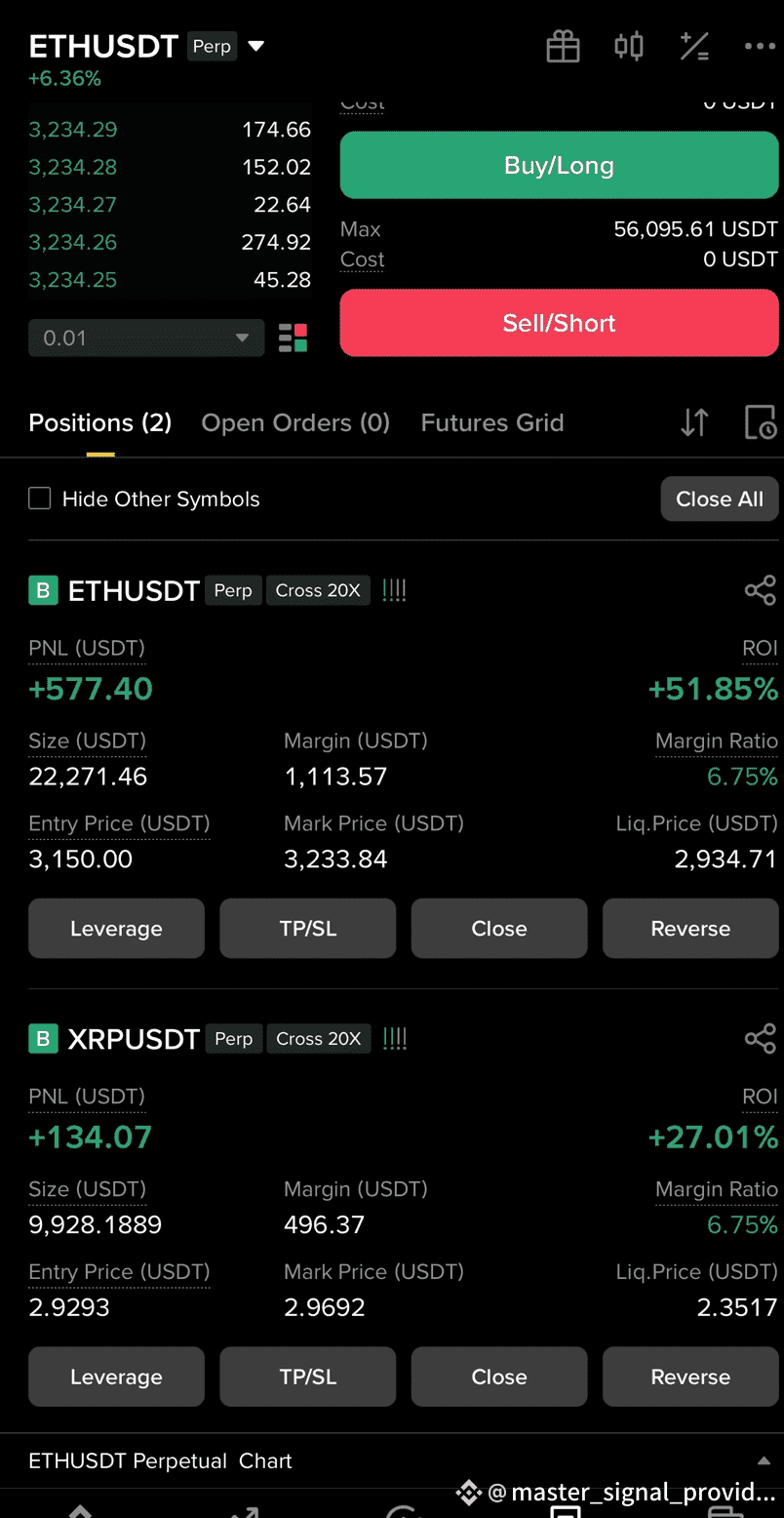784x1518 pixels.
Task: Open the rewards gift icon
Action: (x=563, y=46)
